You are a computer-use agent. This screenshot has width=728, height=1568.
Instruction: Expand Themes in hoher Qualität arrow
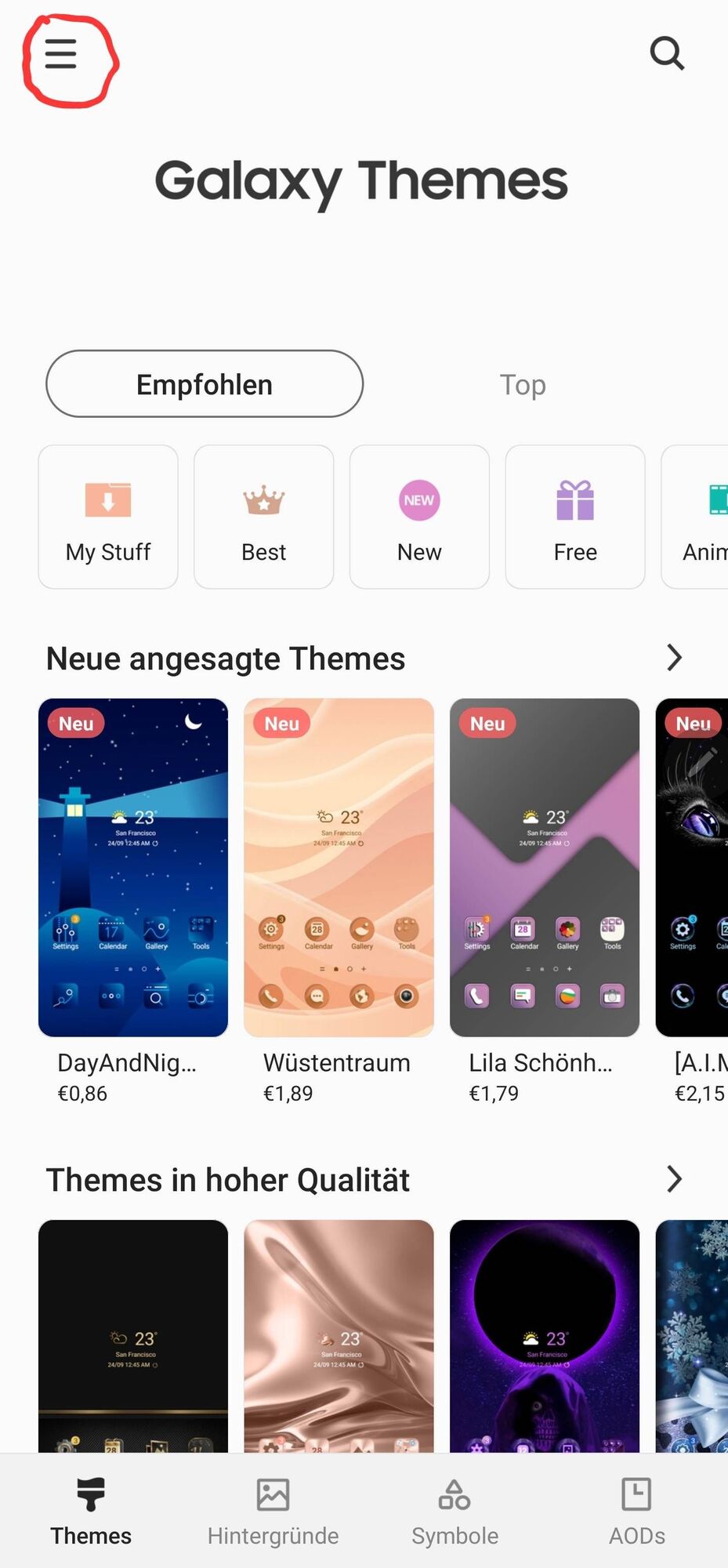point(674,1179)
